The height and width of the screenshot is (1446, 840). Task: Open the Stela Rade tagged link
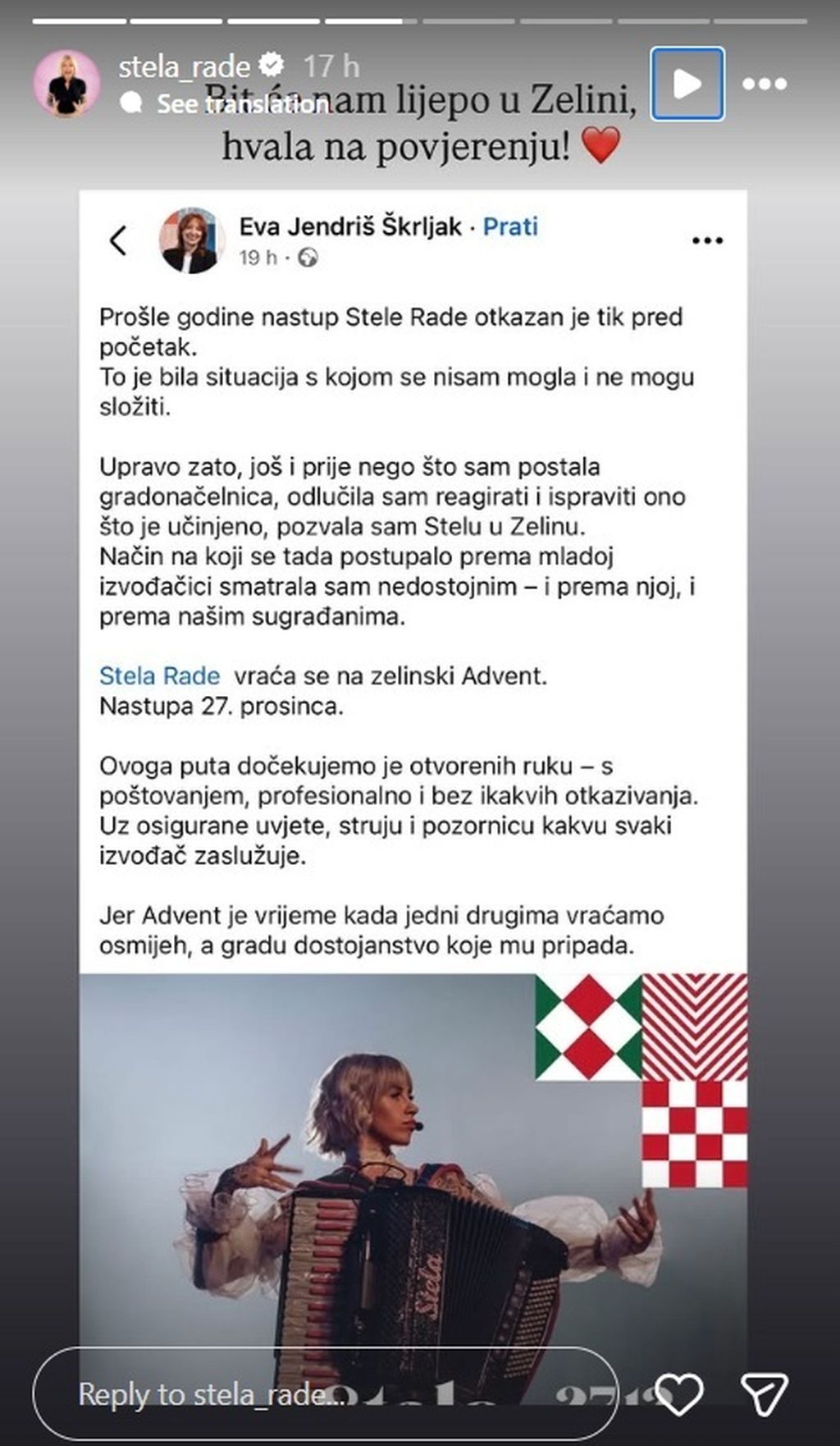(157, 676)
